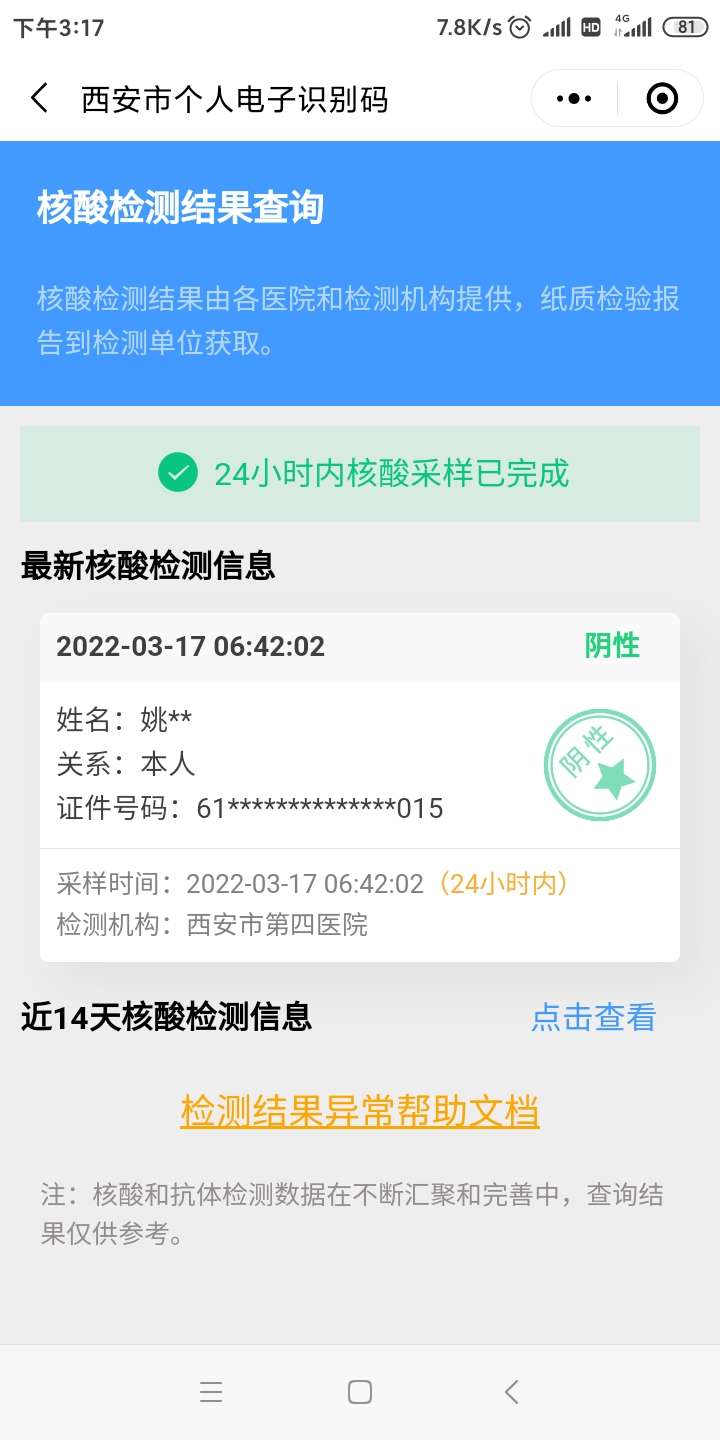Open the latest 阴性 test result card
The image size is (720, 1440).
tap(360, 786)
